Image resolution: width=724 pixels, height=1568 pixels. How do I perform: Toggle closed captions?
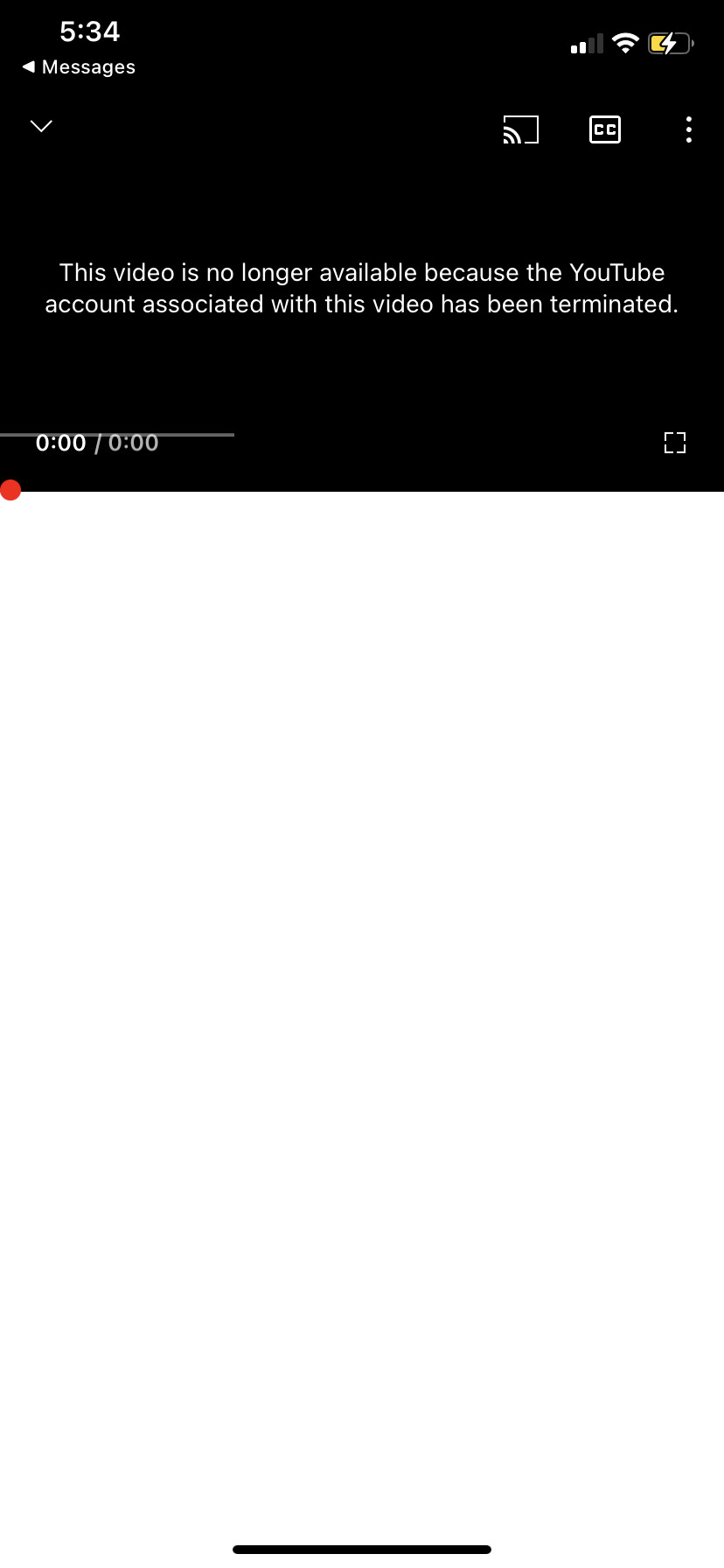coord(605,129)
